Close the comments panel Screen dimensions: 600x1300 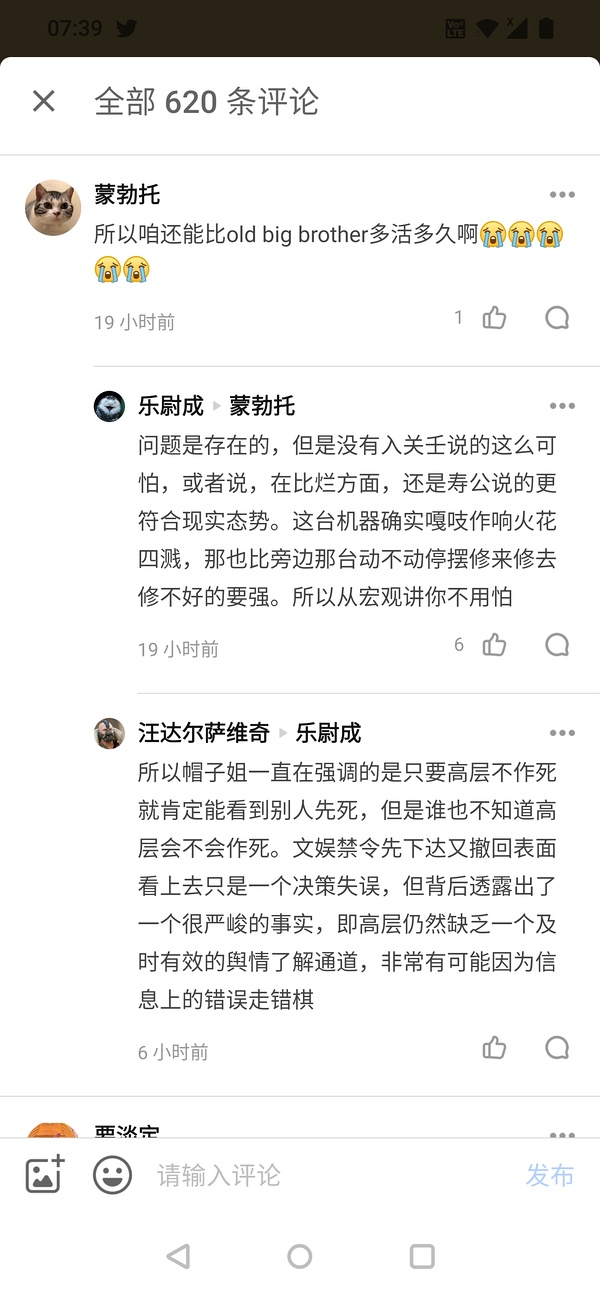click(x=43, y=101)
